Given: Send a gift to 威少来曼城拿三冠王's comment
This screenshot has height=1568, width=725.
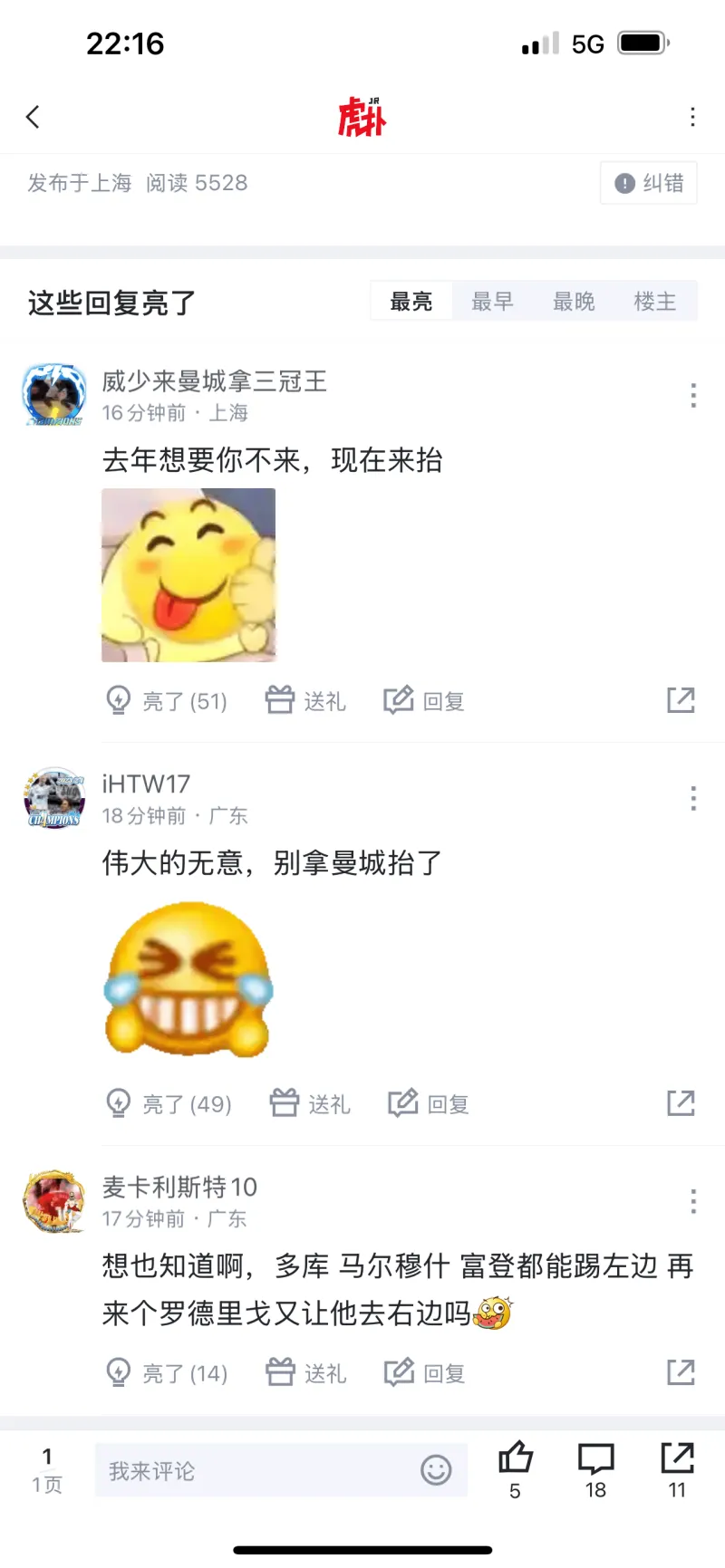Looking at the screenshot, I should (x=305, y=700).
